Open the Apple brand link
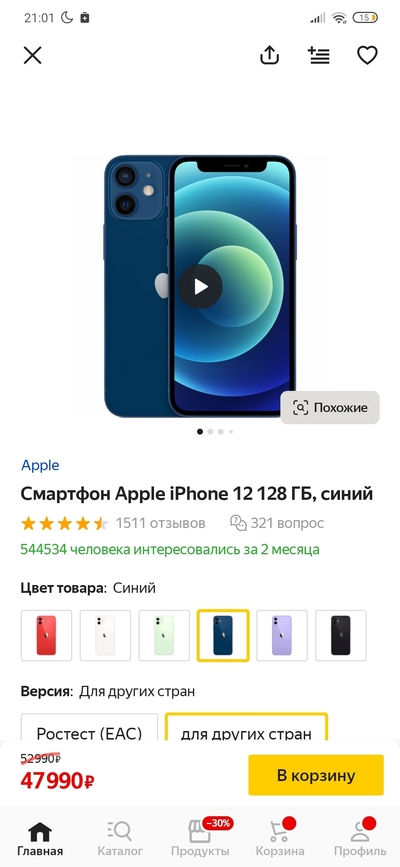The image size is (400, 867). (x=40, y=465)
